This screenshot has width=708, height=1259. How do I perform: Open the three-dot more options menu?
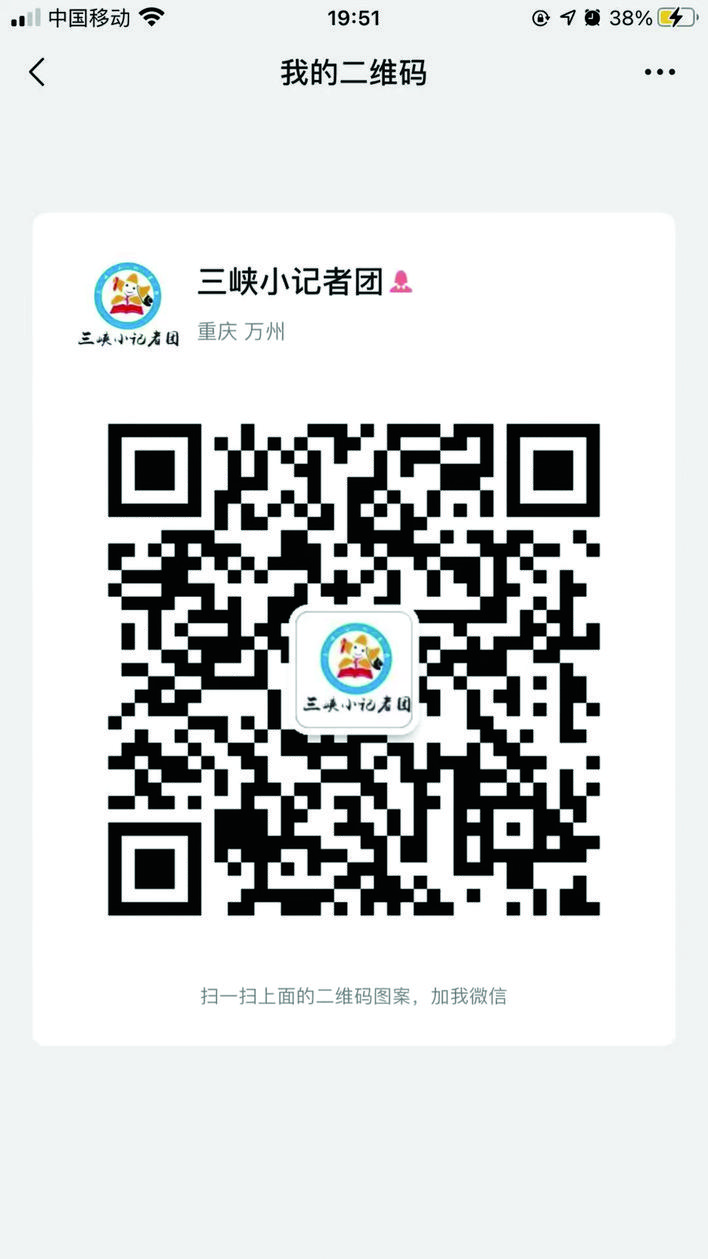(660, 72)
